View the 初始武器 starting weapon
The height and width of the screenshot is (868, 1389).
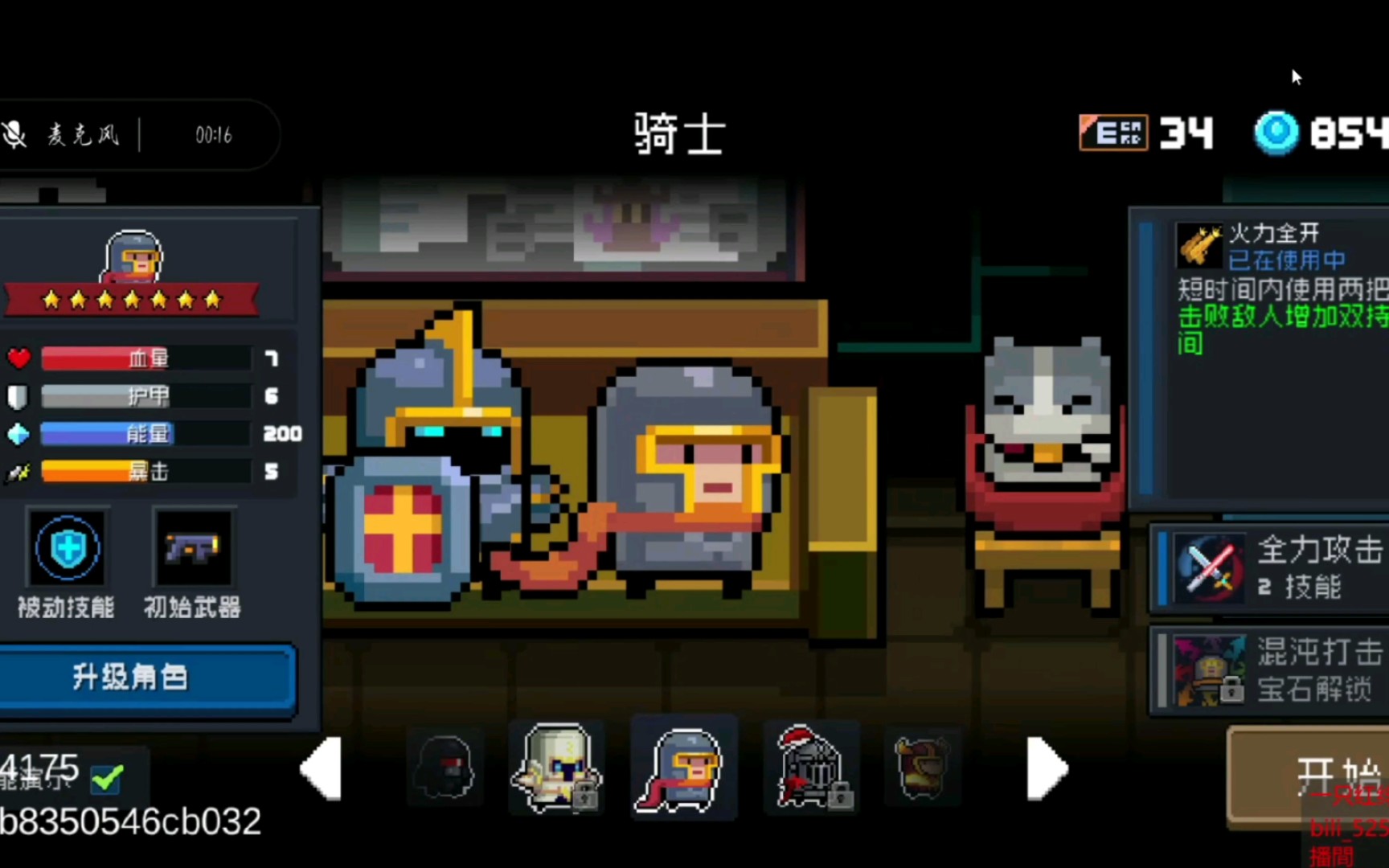coord(192,550)
